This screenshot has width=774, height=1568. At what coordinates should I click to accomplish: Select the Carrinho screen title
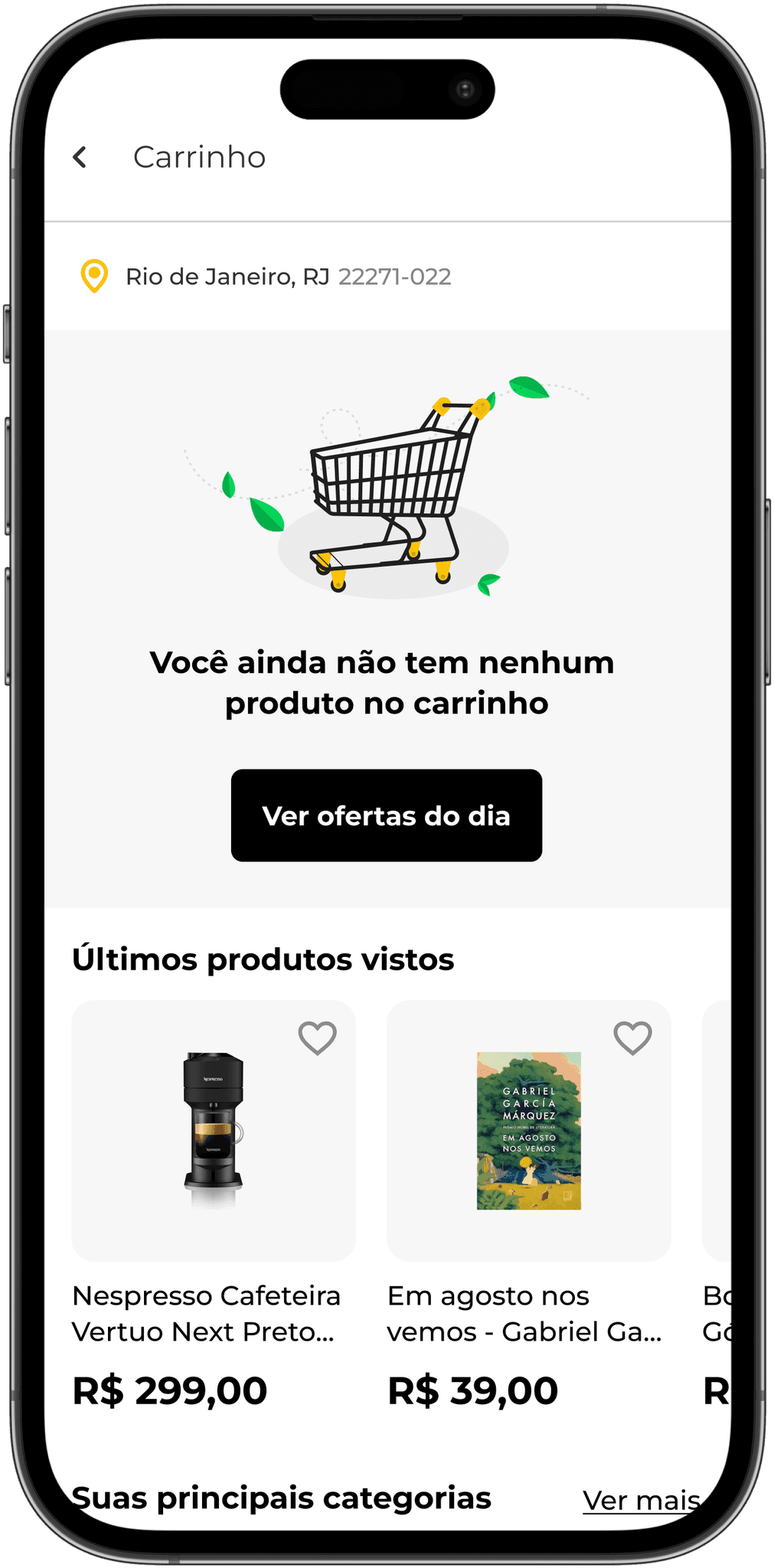[x=199, y=157]
